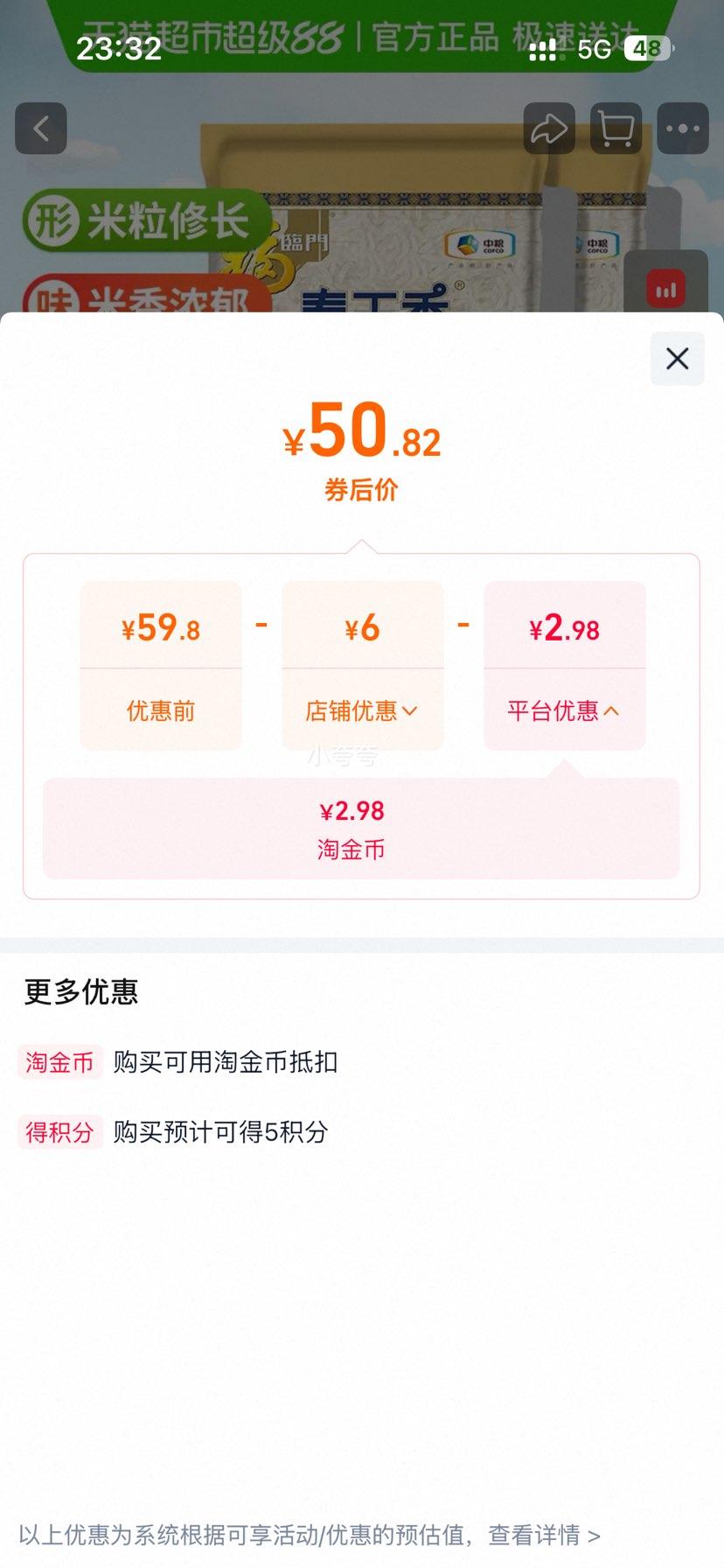Collapse the 平台优惠 breakdown section

[564, 710]
